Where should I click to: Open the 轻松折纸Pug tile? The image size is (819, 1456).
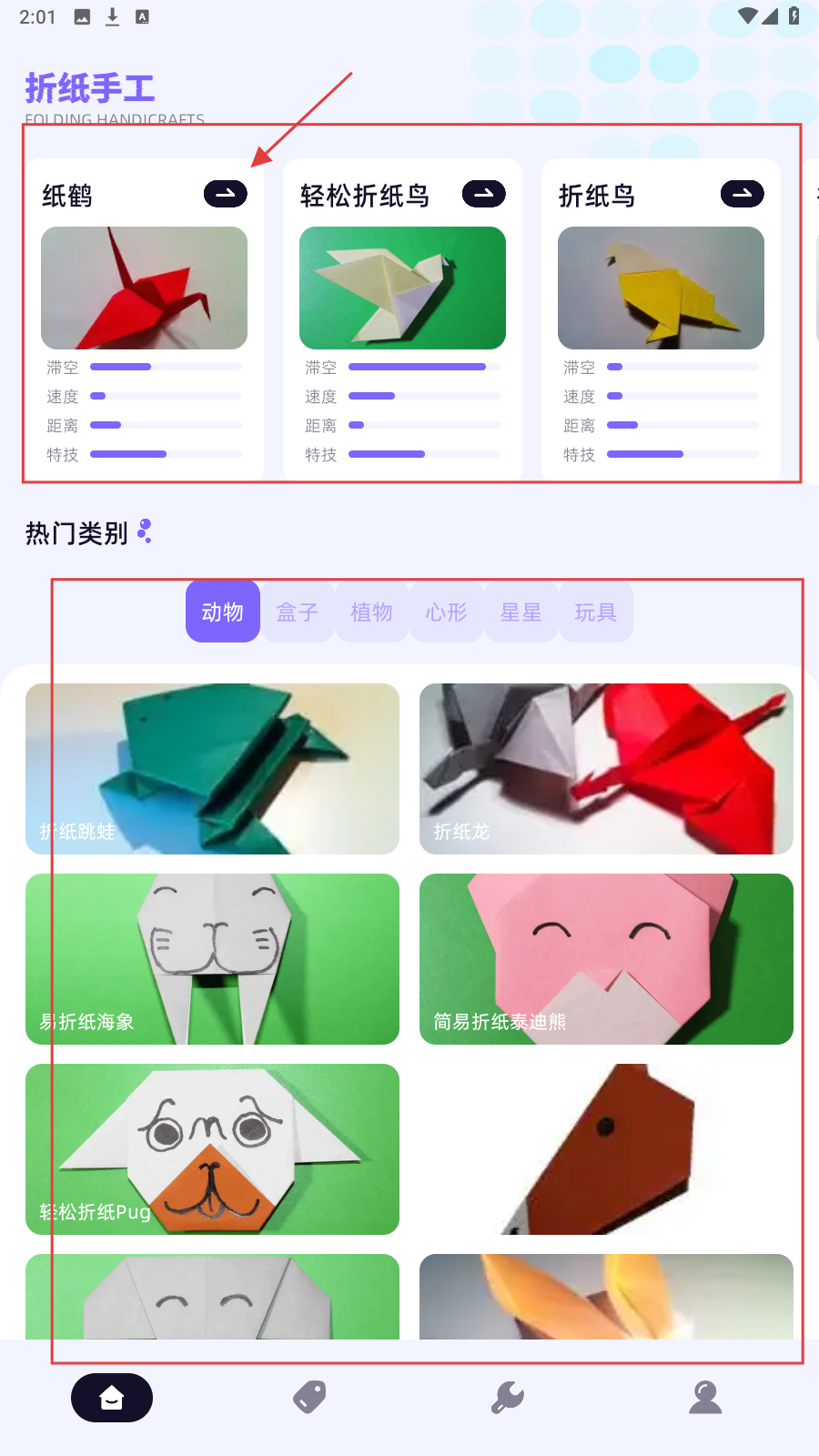(212, 1149)
